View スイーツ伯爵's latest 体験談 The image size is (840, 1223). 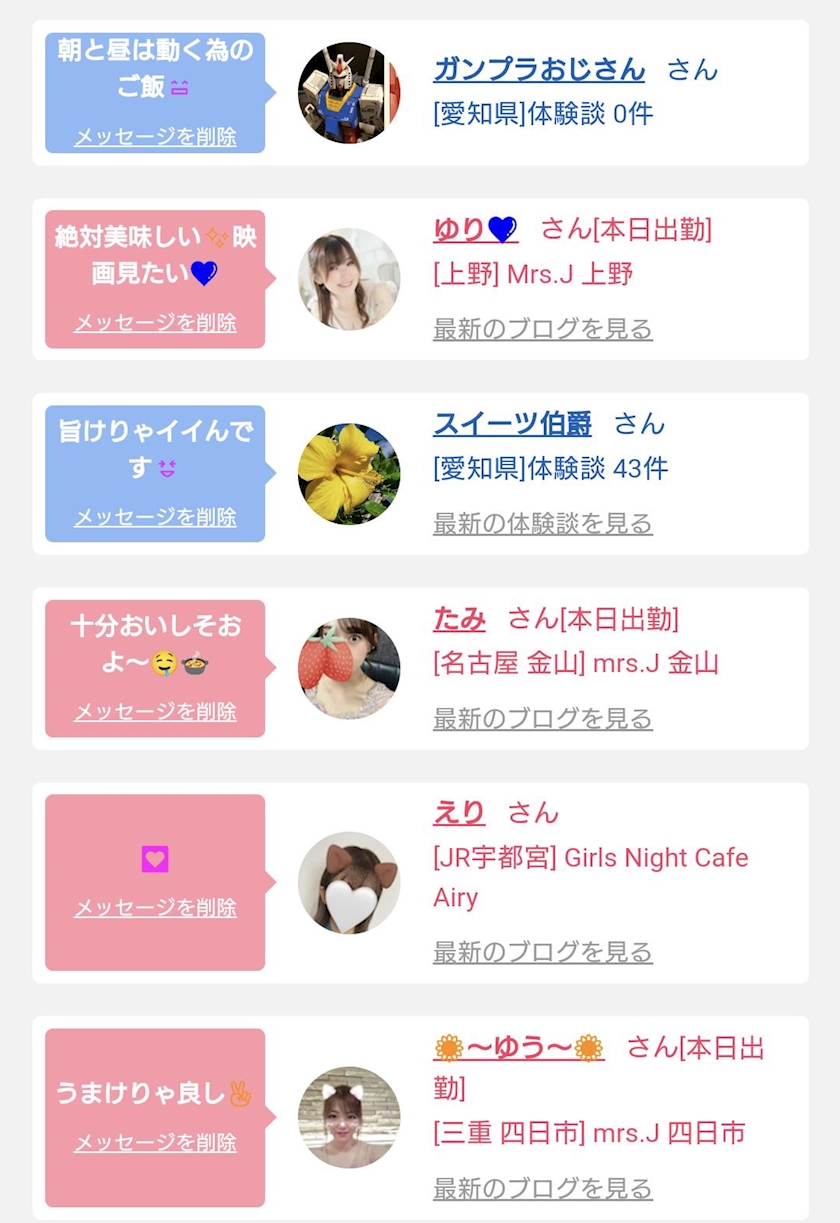542,523
